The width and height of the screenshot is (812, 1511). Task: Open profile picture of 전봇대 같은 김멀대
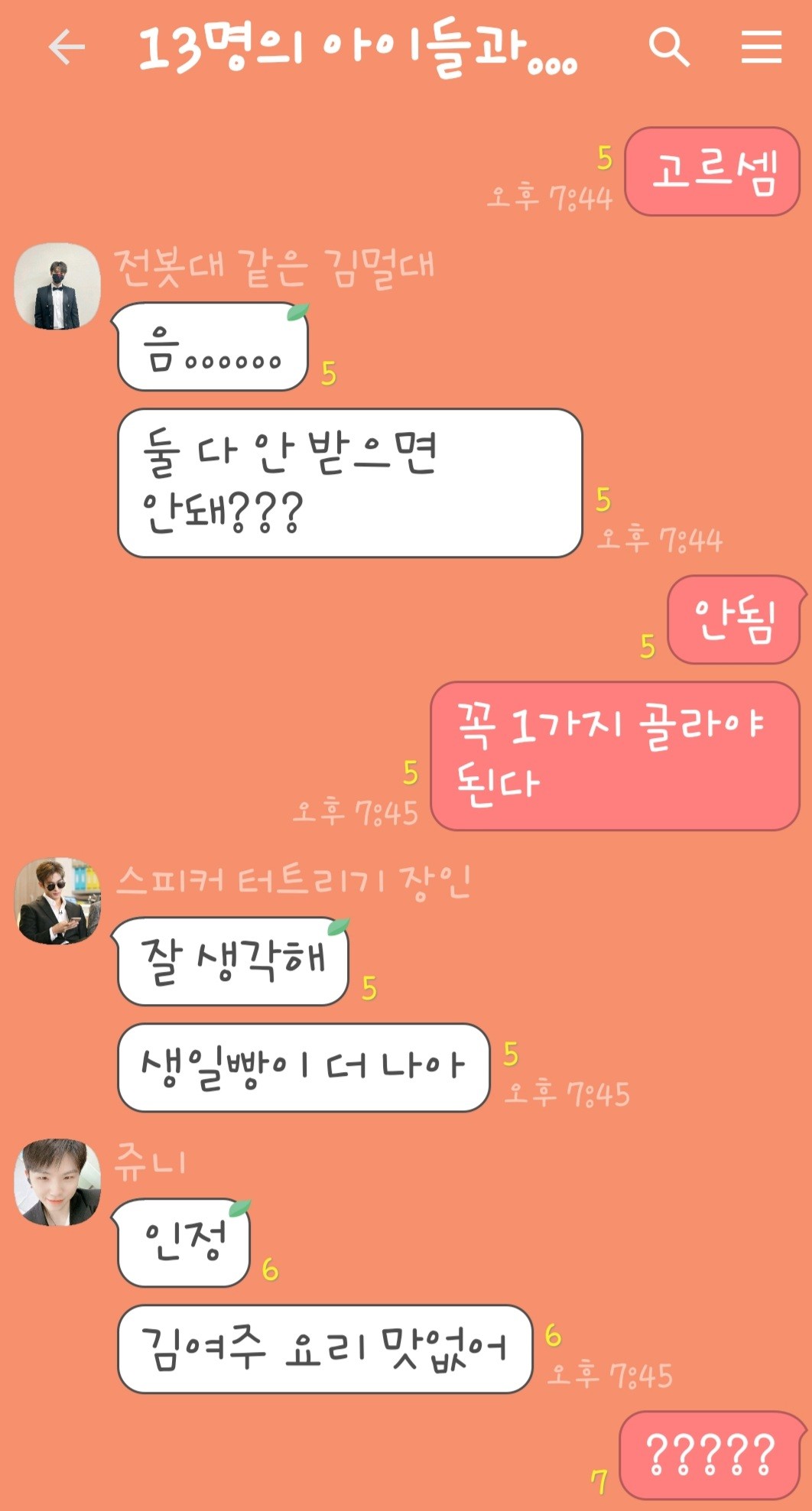pyautogui.click(x=57, y=286)
